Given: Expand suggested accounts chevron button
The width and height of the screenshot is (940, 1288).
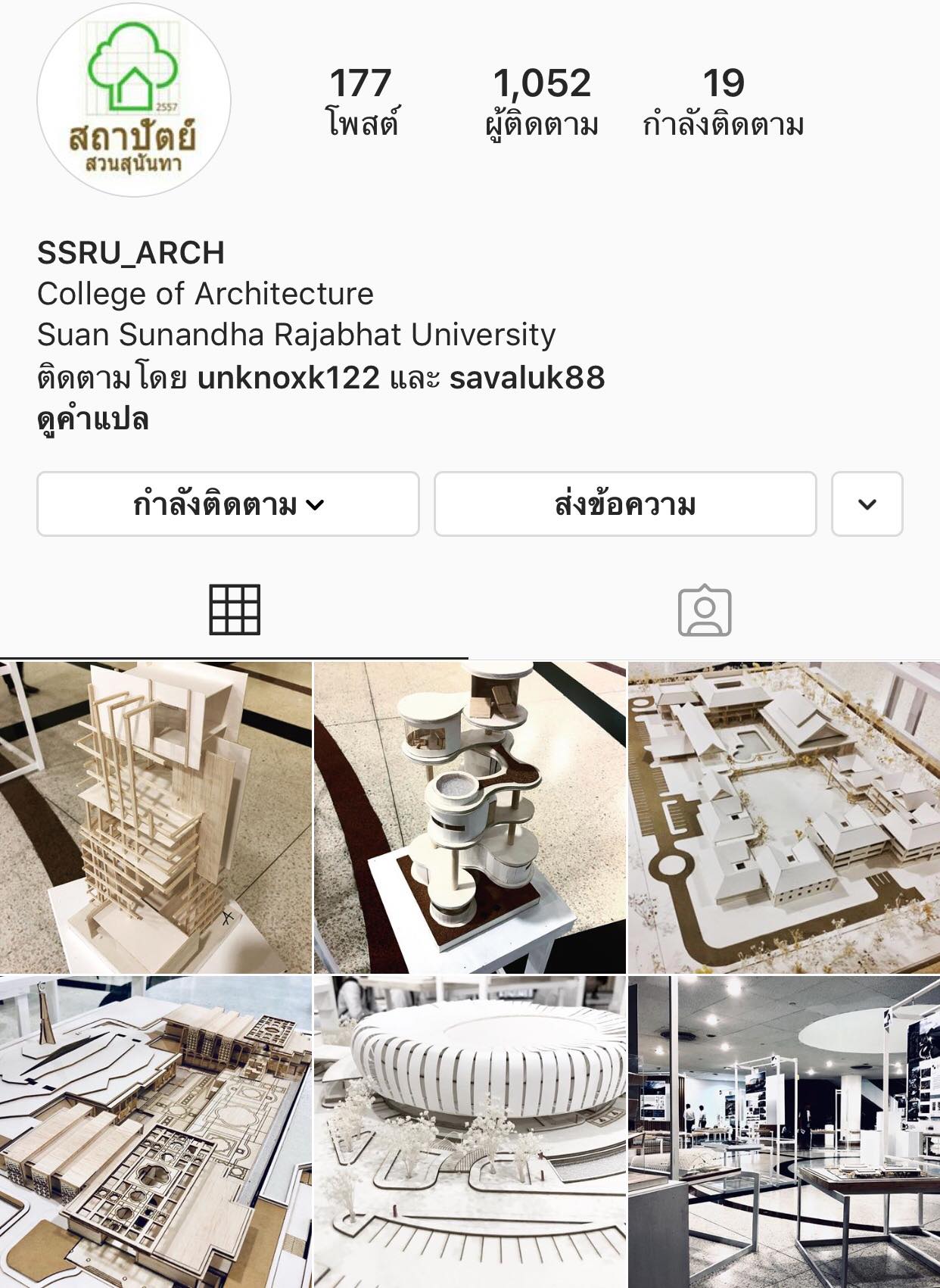Looking at the screenshot, I should pos(867,504).
